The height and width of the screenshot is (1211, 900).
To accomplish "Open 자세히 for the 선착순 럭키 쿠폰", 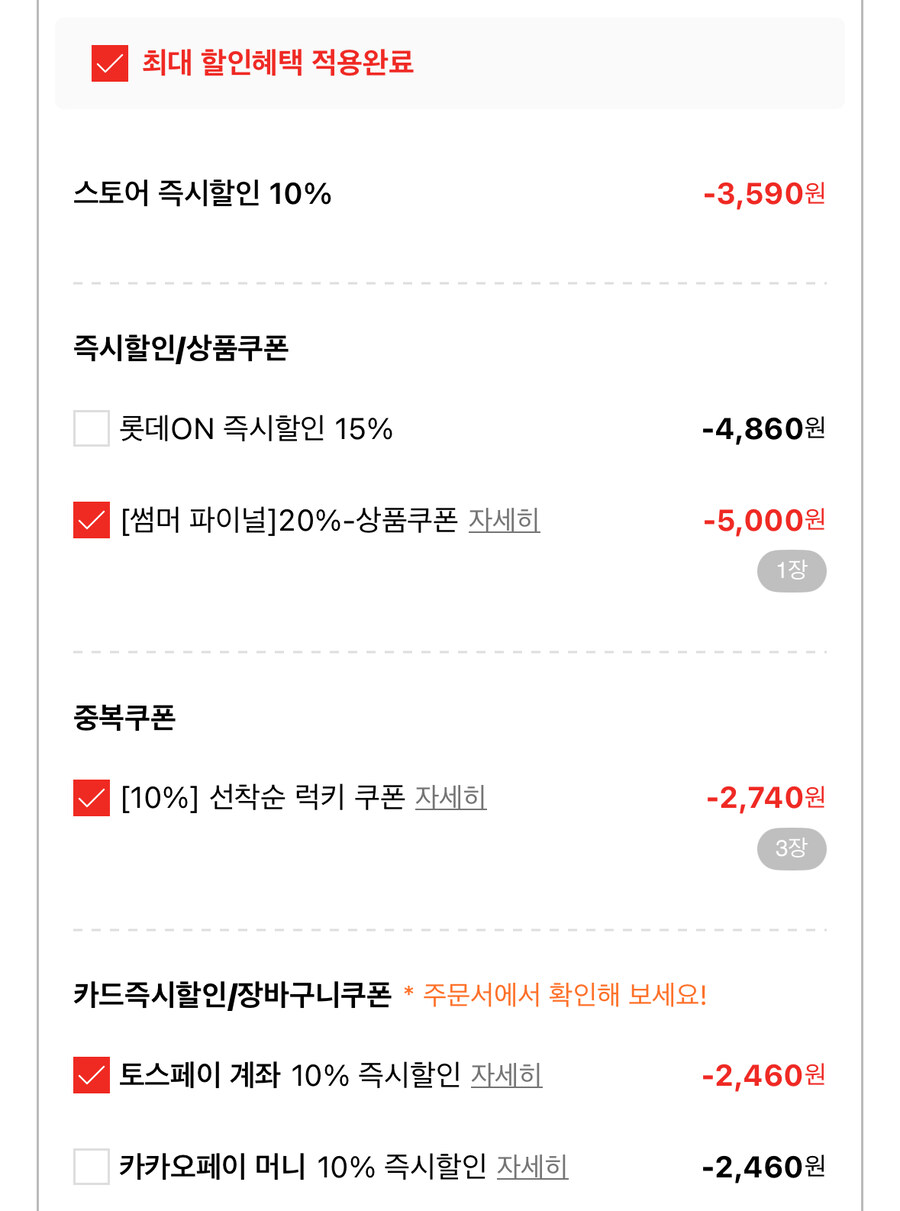I will point(450,799).
